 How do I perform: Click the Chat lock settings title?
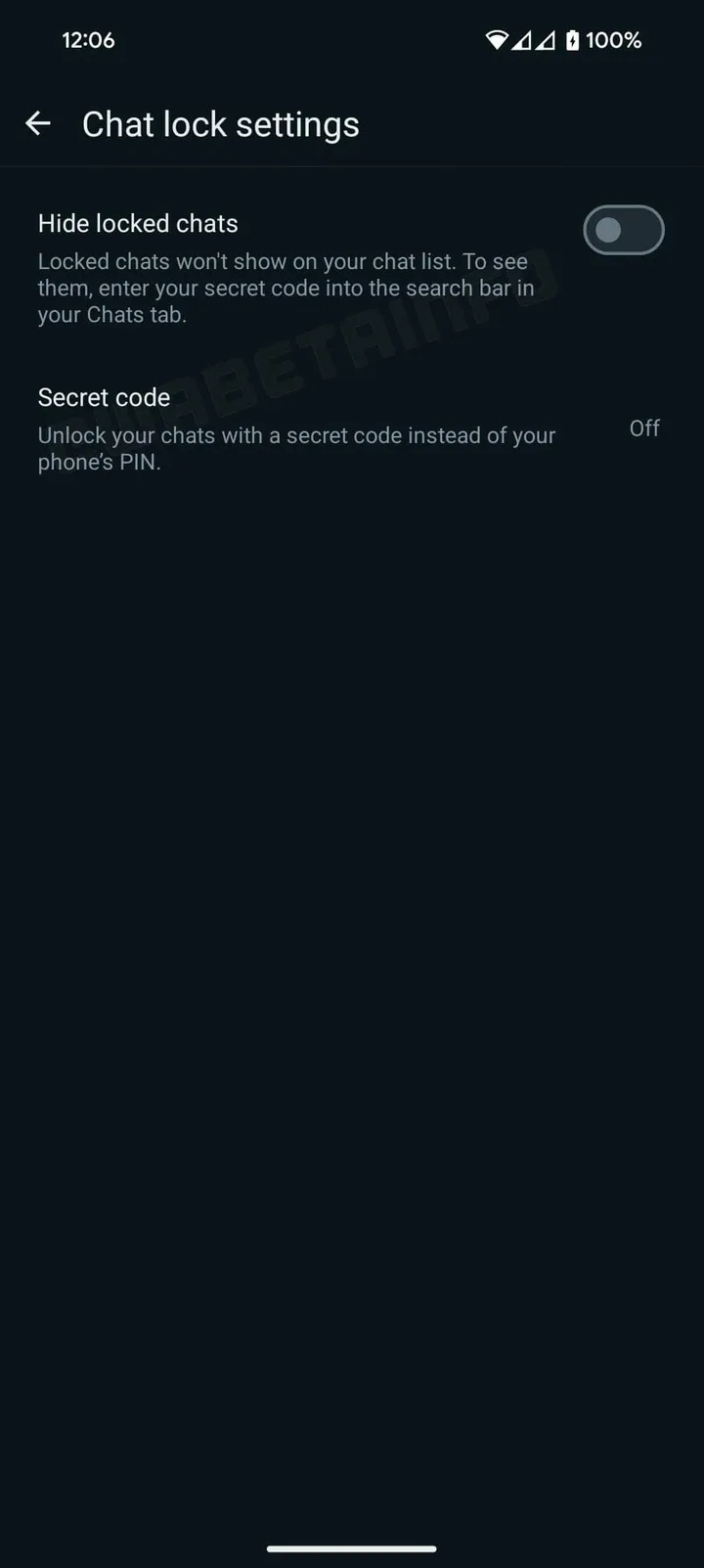point(221,124)
